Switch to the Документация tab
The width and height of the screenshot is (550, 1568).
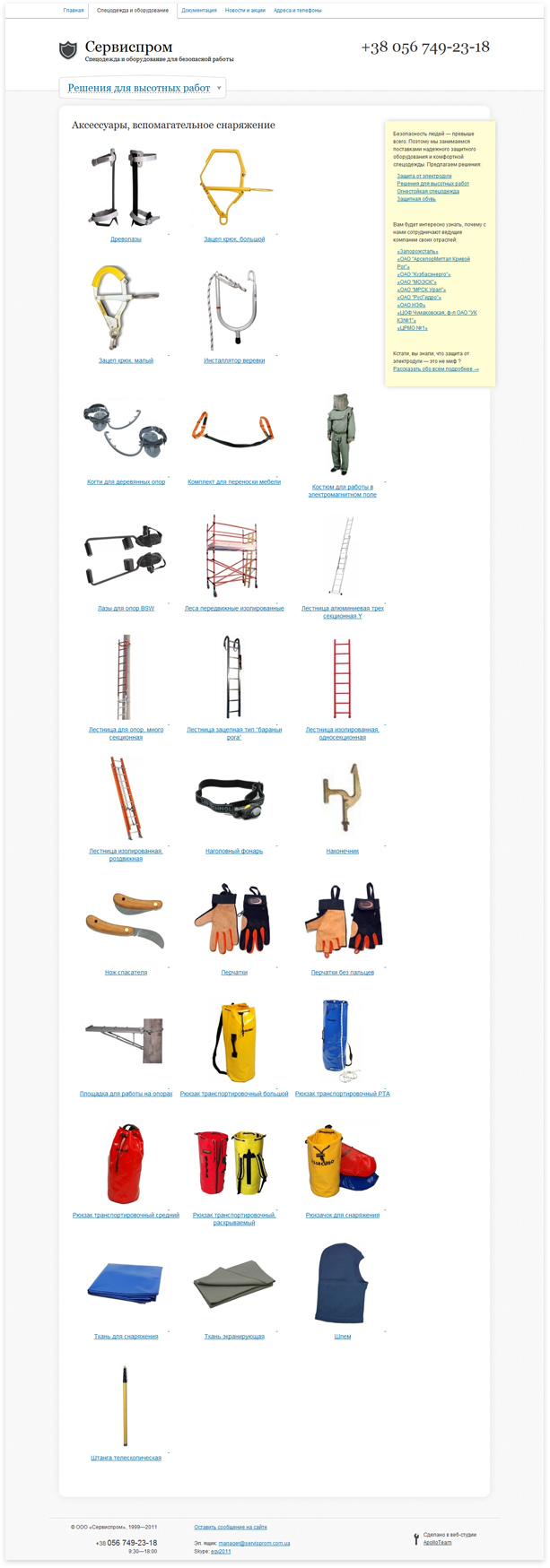click(x=199, y=11)
